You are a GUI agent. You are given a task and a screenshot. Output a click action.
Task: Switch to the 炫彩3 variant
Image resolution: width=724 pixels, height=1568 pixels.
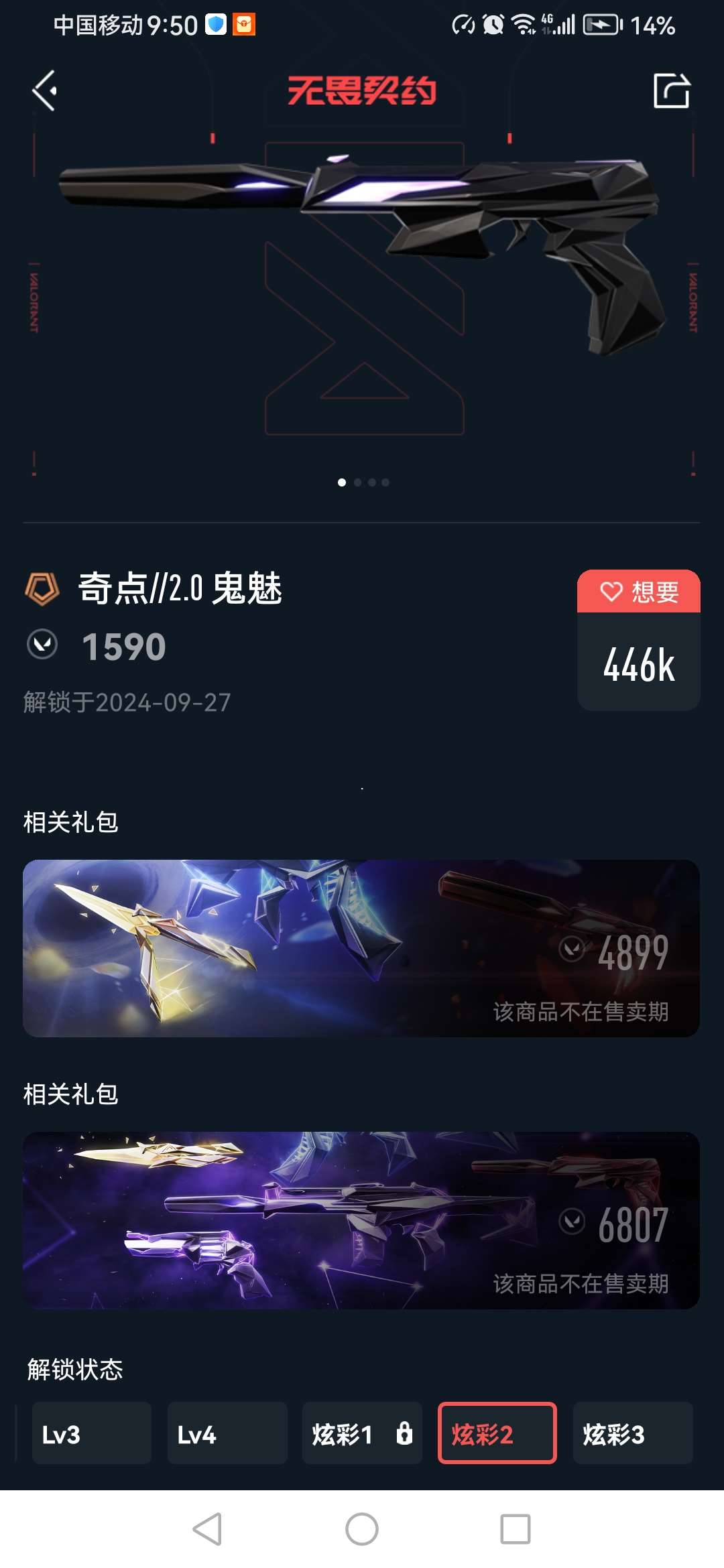point(632,1433)
